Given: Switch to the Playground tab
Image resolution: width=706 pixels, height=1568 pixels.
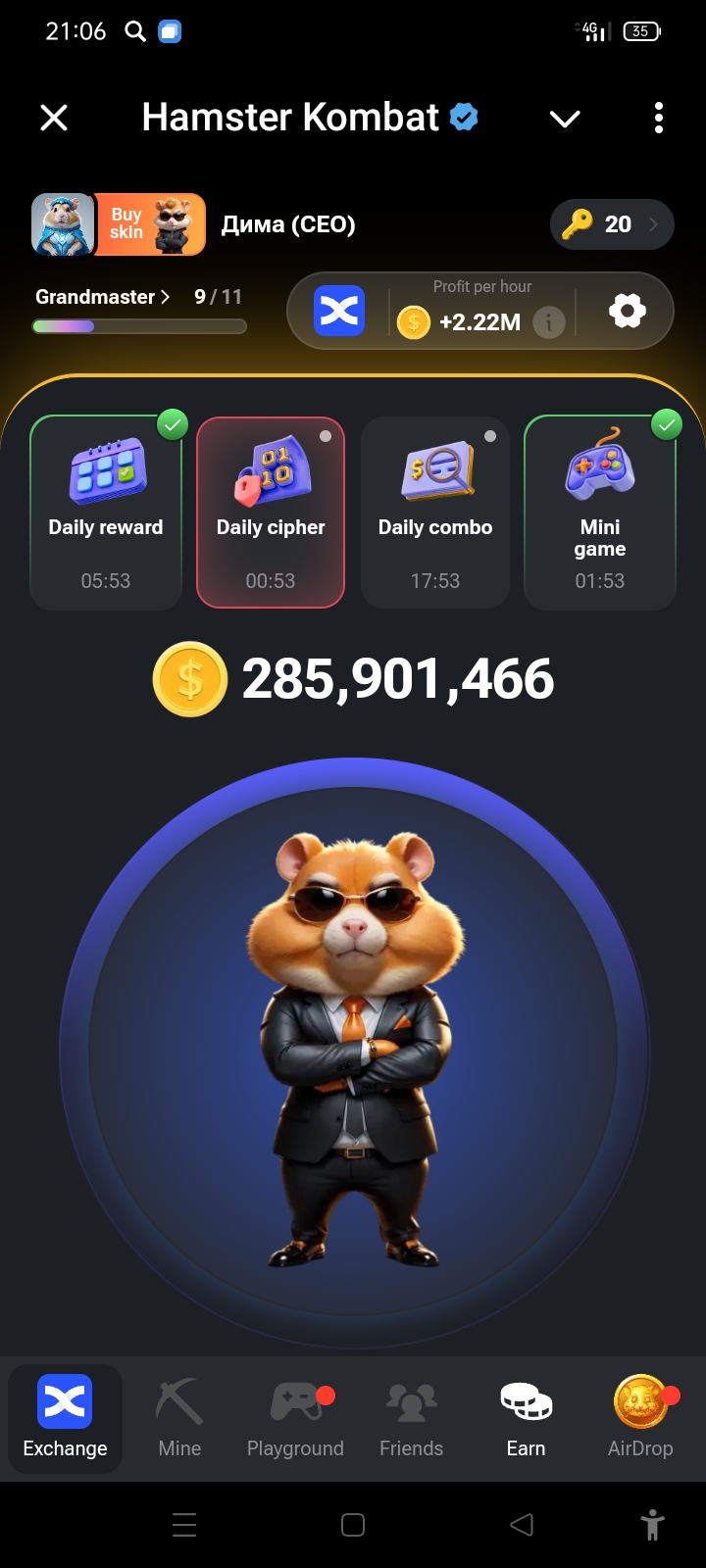Looking at the screenshot, I should coord(295,1418).
